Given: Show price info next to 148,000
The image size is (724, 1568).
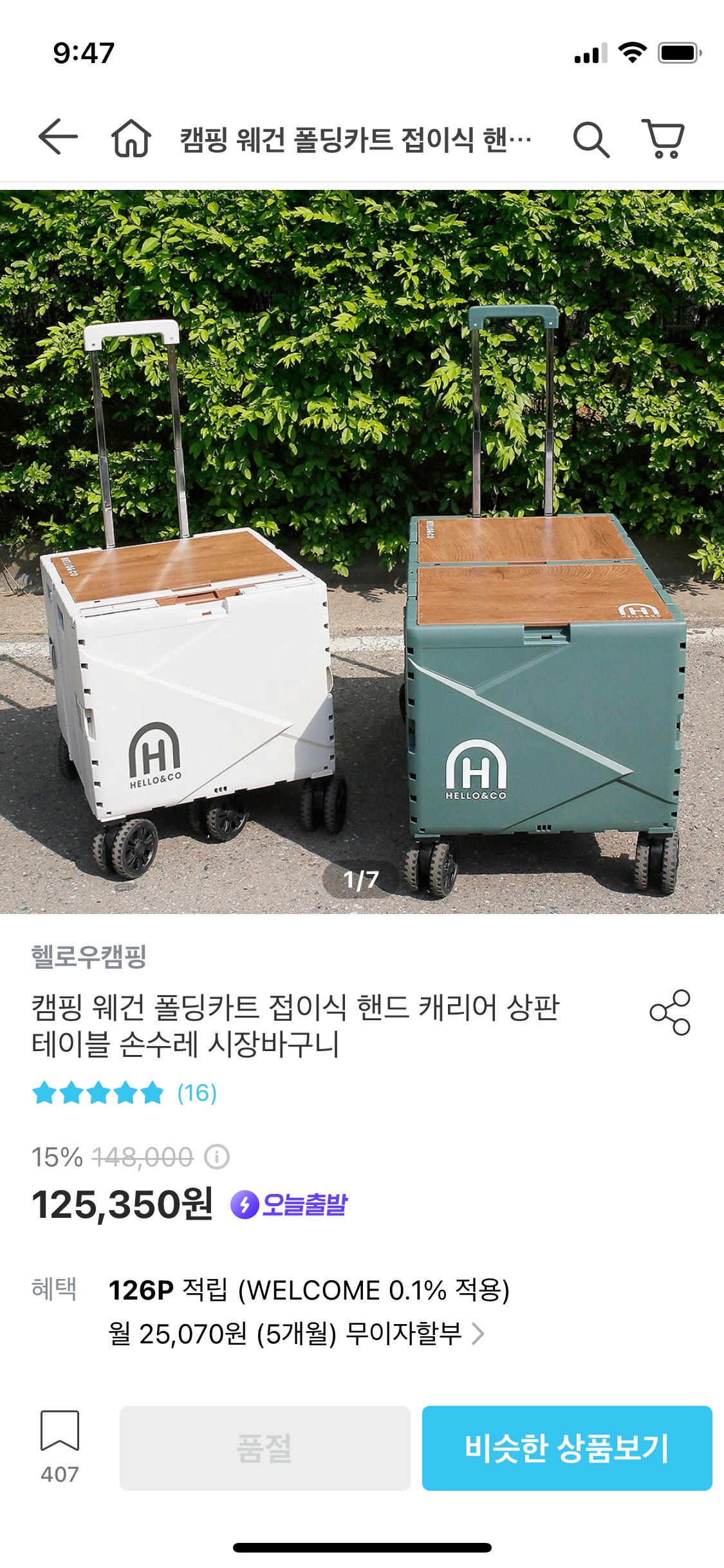Looking at the screenshot, I should click(217, 1157).
